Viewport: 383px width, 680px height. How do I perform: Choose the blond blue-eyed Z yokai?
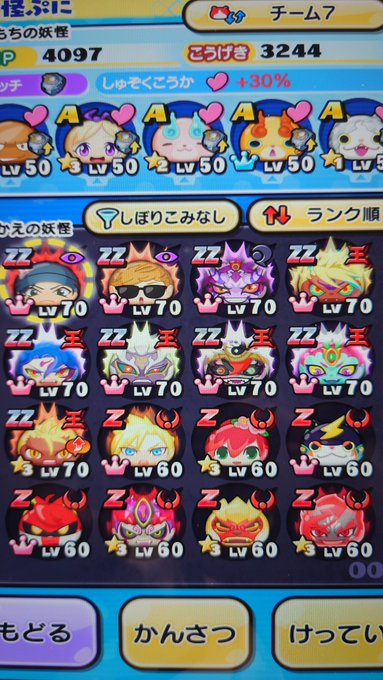tap(141, 442)
